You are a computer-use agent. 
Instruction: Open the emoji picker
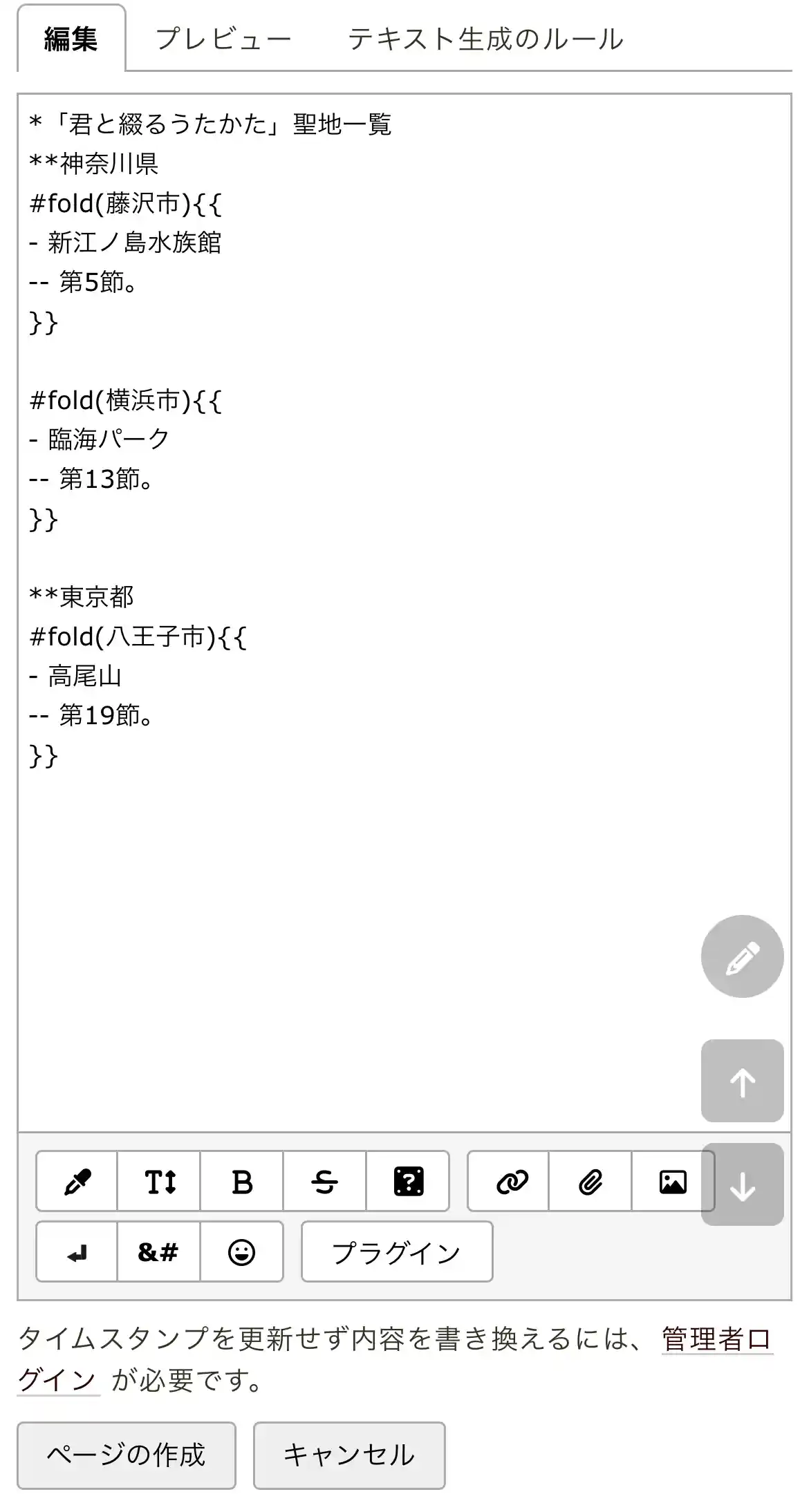click(x=242, y=1252)
